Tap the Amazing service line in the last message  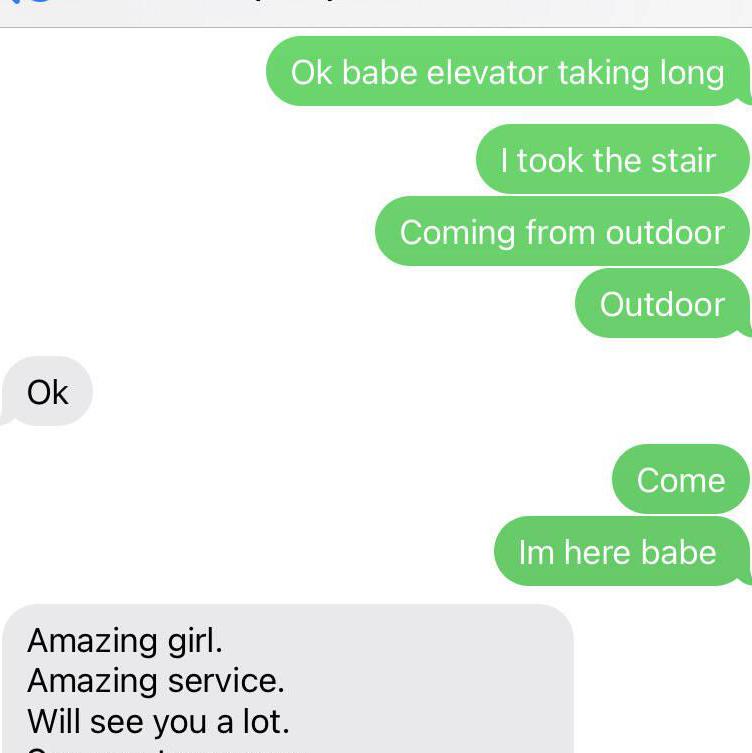156,681
